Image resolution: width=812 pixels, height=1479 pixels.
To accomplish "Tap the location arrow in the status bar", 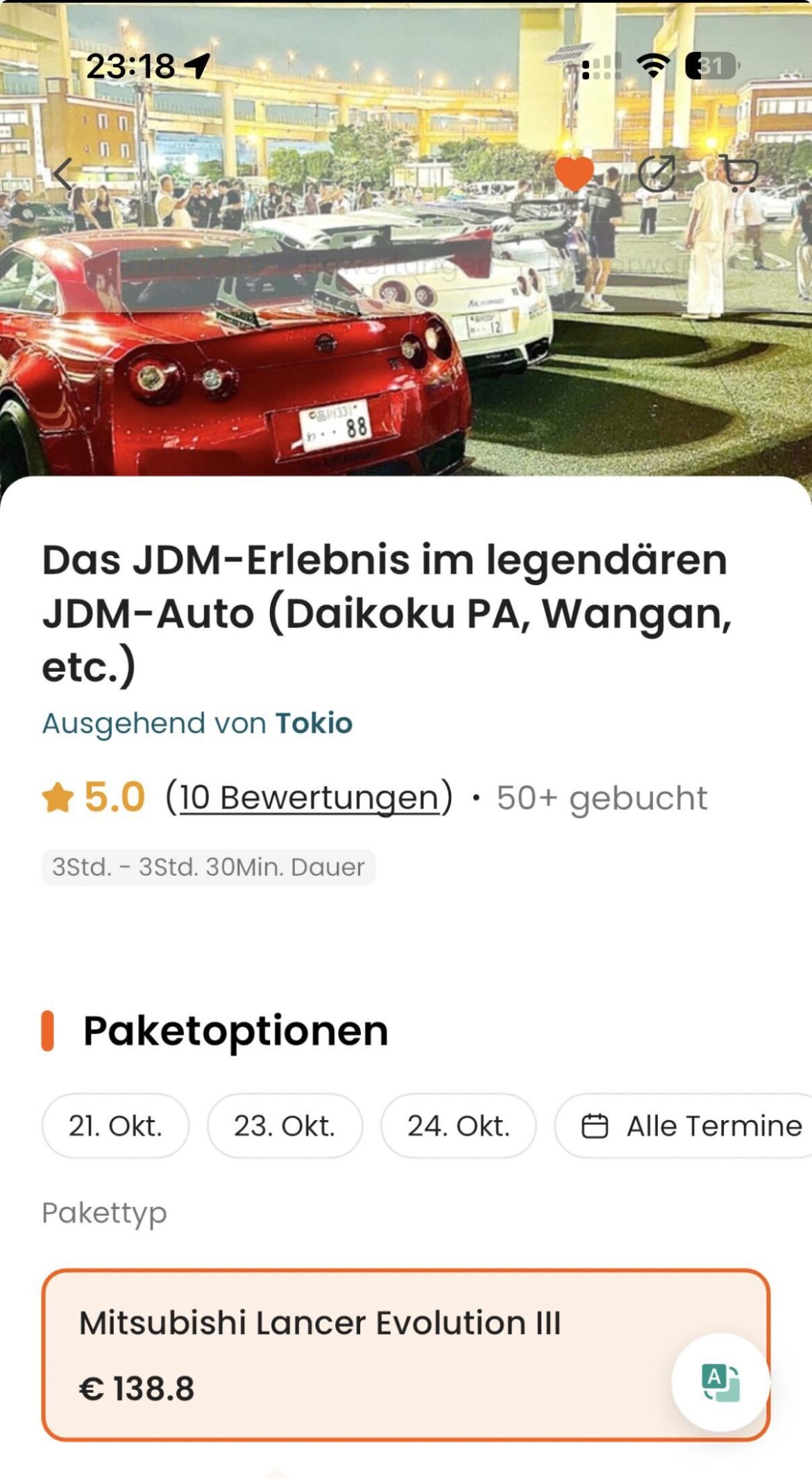I will [196, 64].
